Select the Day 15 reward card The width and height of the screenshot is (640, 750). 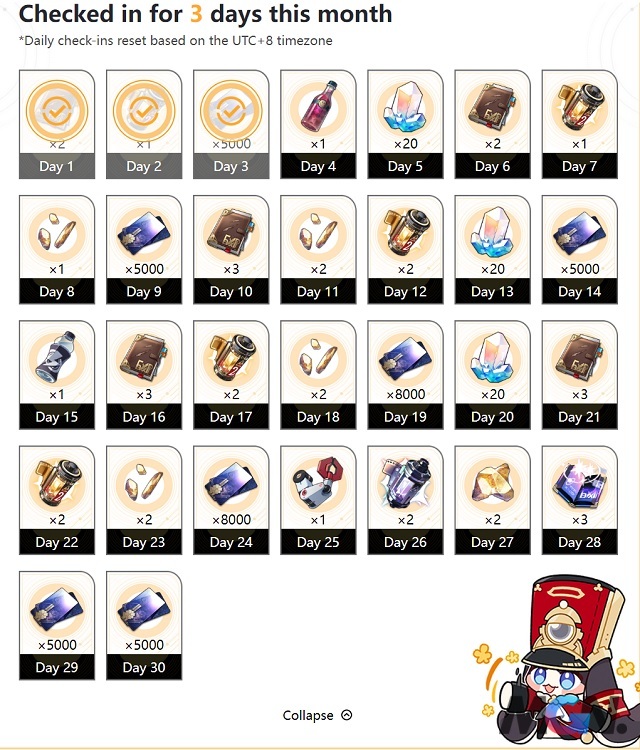coord(57,374)
